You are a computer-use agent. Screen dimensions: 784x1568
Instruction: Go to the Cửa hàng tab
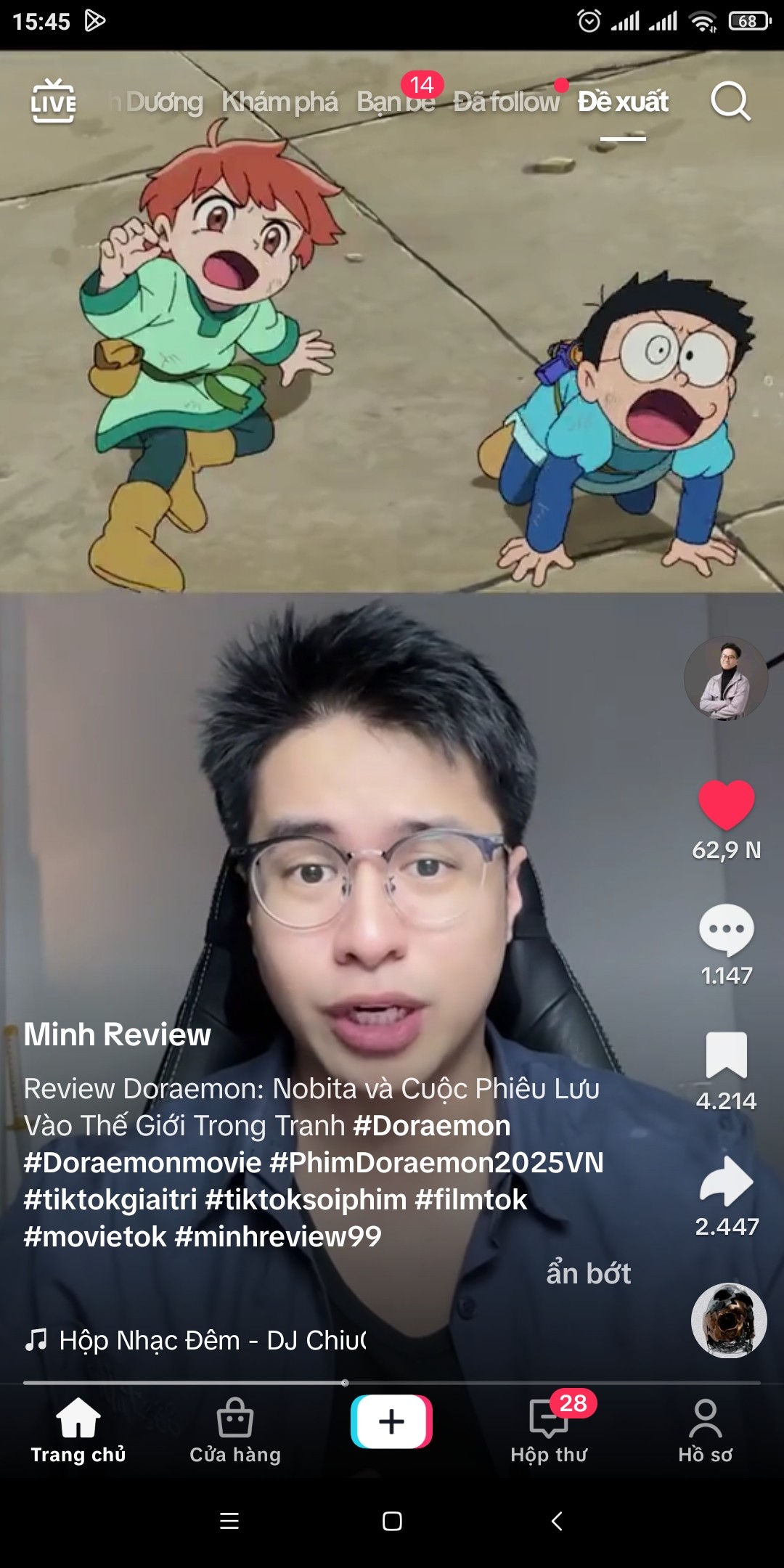[235, 1431]
